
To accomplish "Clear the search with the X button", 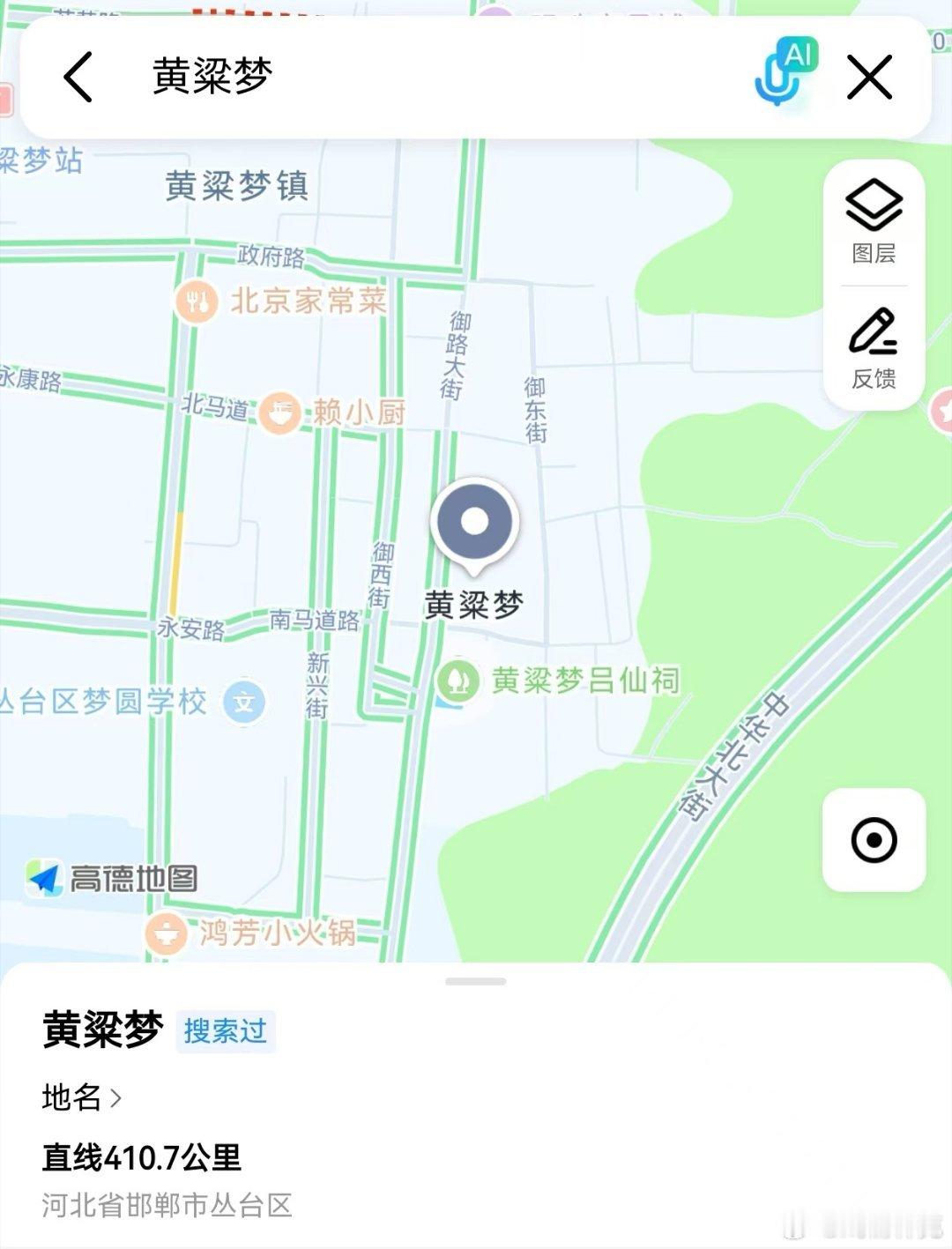I will (870, 77).
